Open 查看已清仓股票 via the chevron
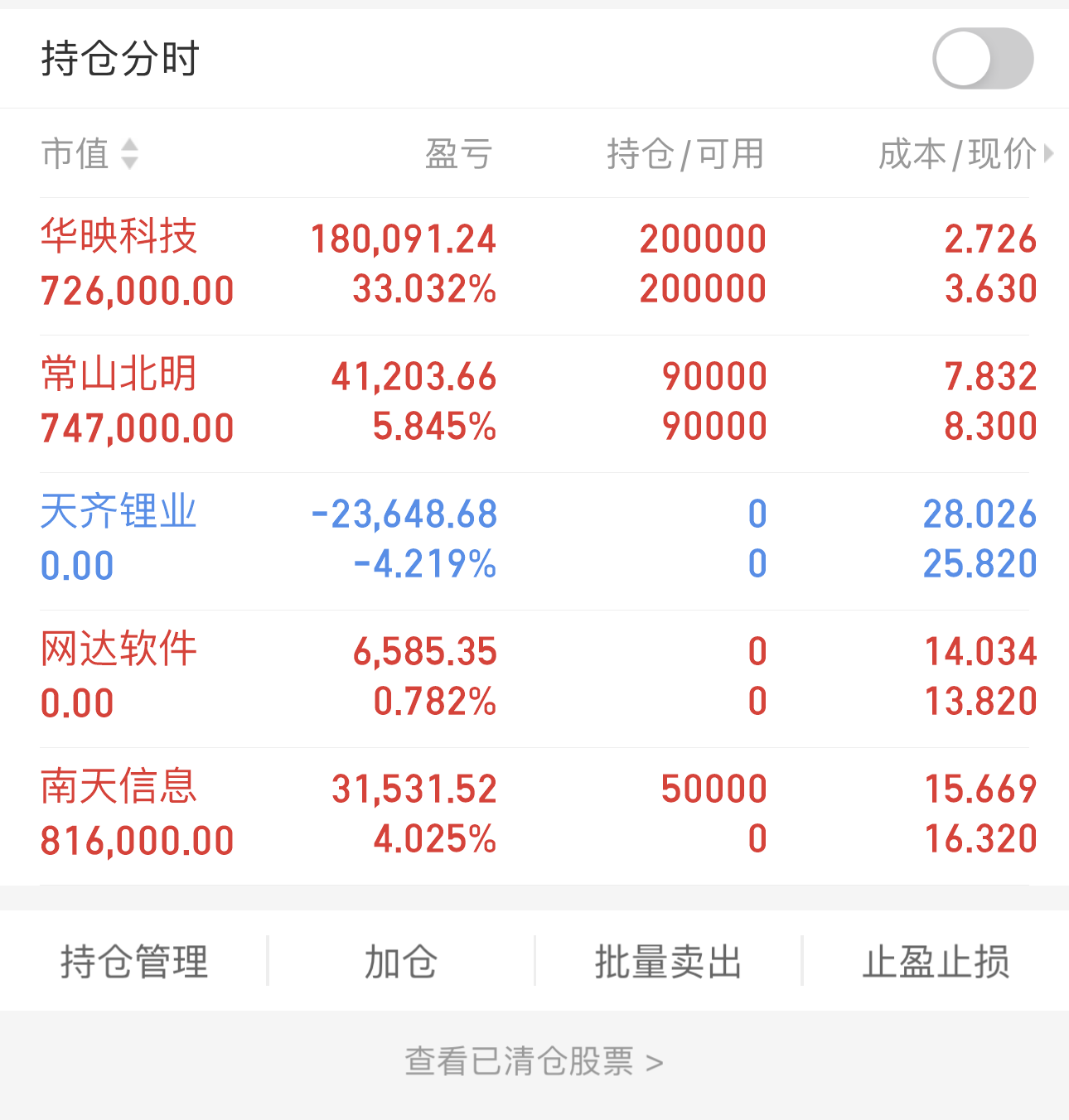This screenshot has height=1120, width=1069. click(x=655, y=1063)
